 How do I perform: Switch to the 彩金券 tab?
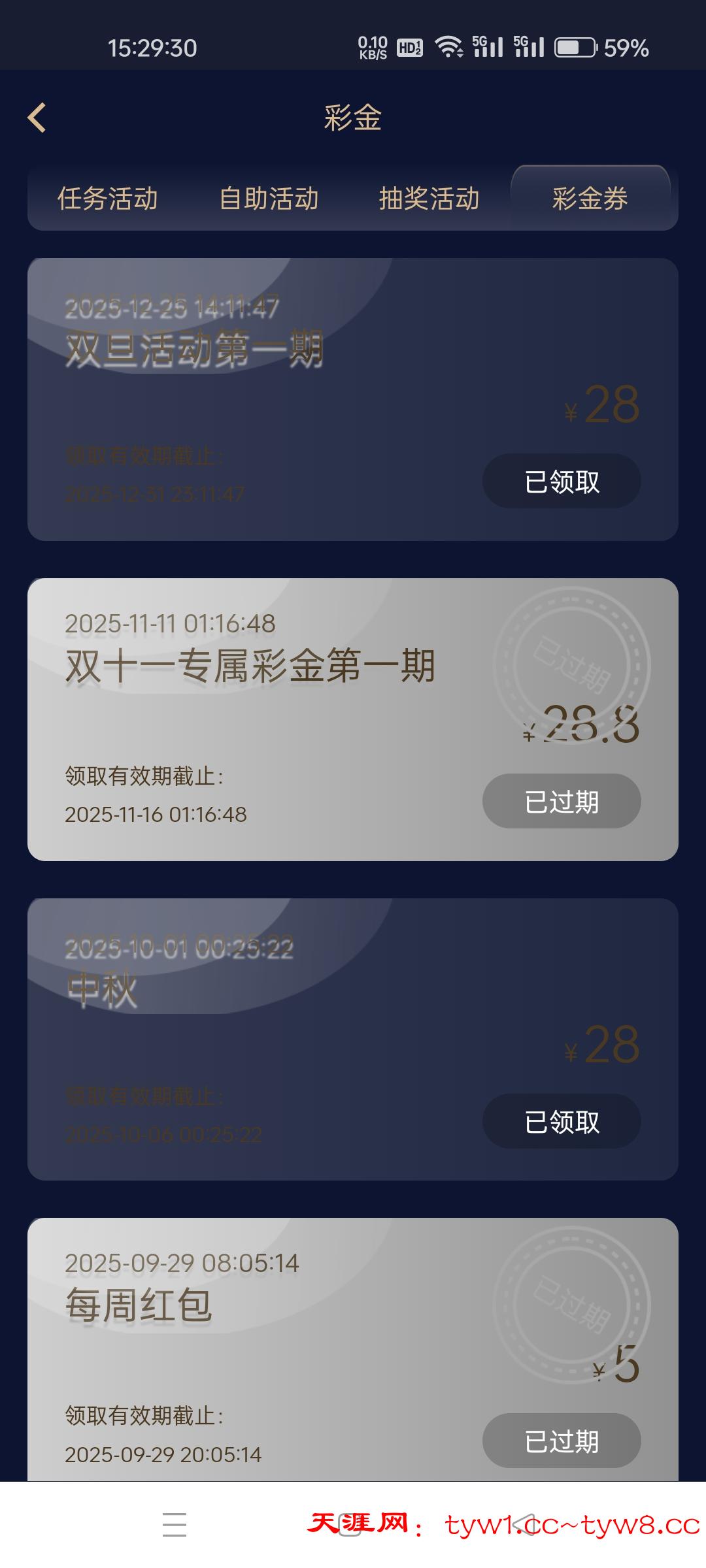[x=590, y=199]
